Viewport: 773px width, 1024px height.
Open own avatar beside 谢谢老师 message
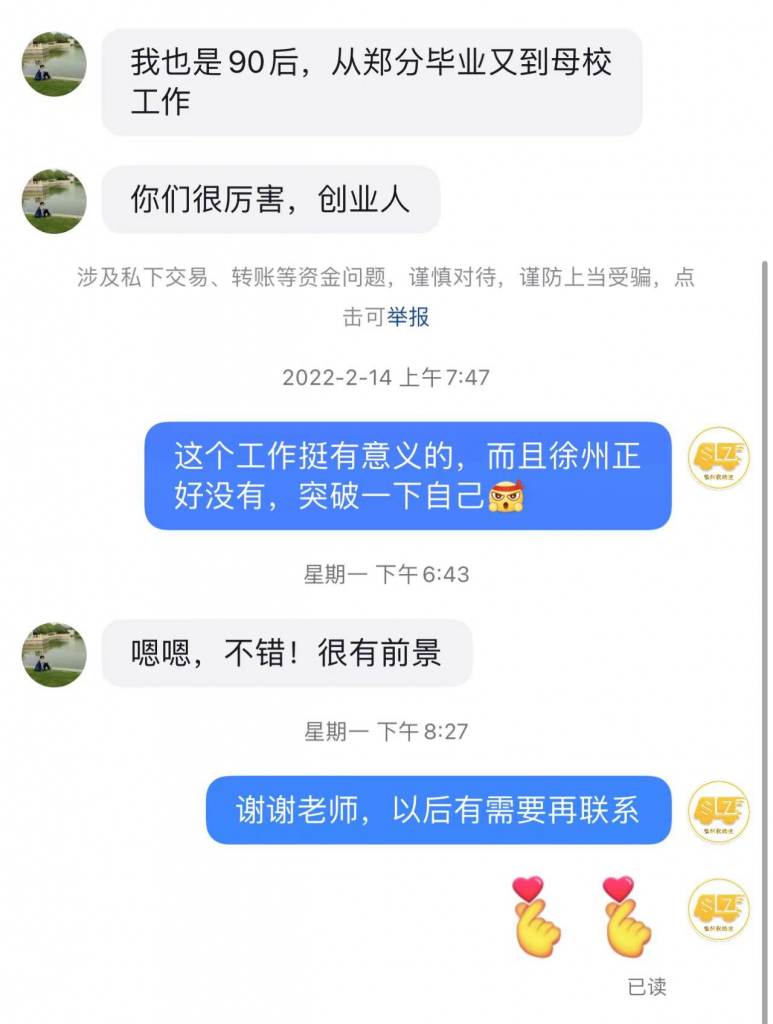pyautogui.click(x=718, y=812)
